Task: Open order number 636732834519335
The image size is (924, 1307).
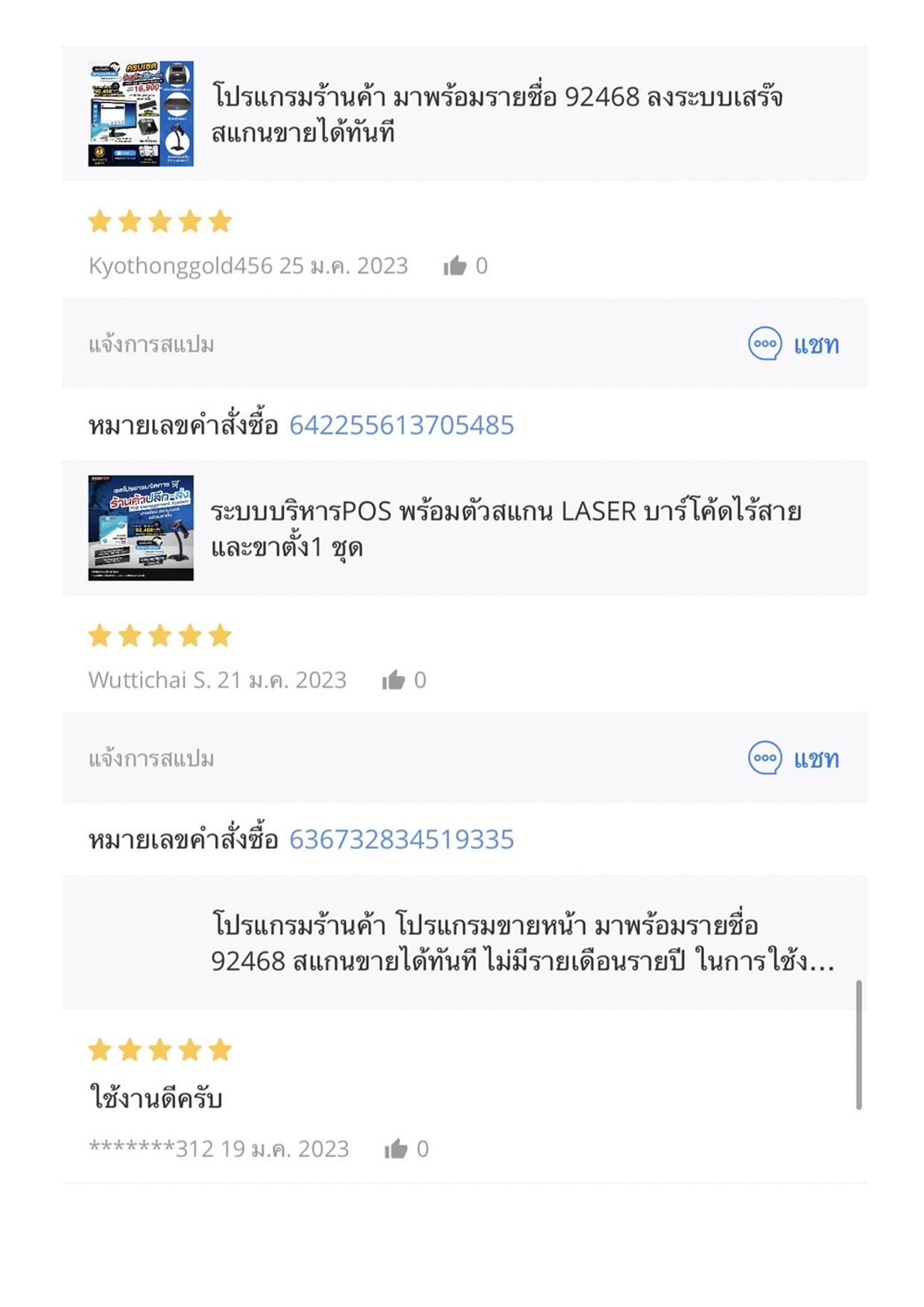Action: click(401, 840)
